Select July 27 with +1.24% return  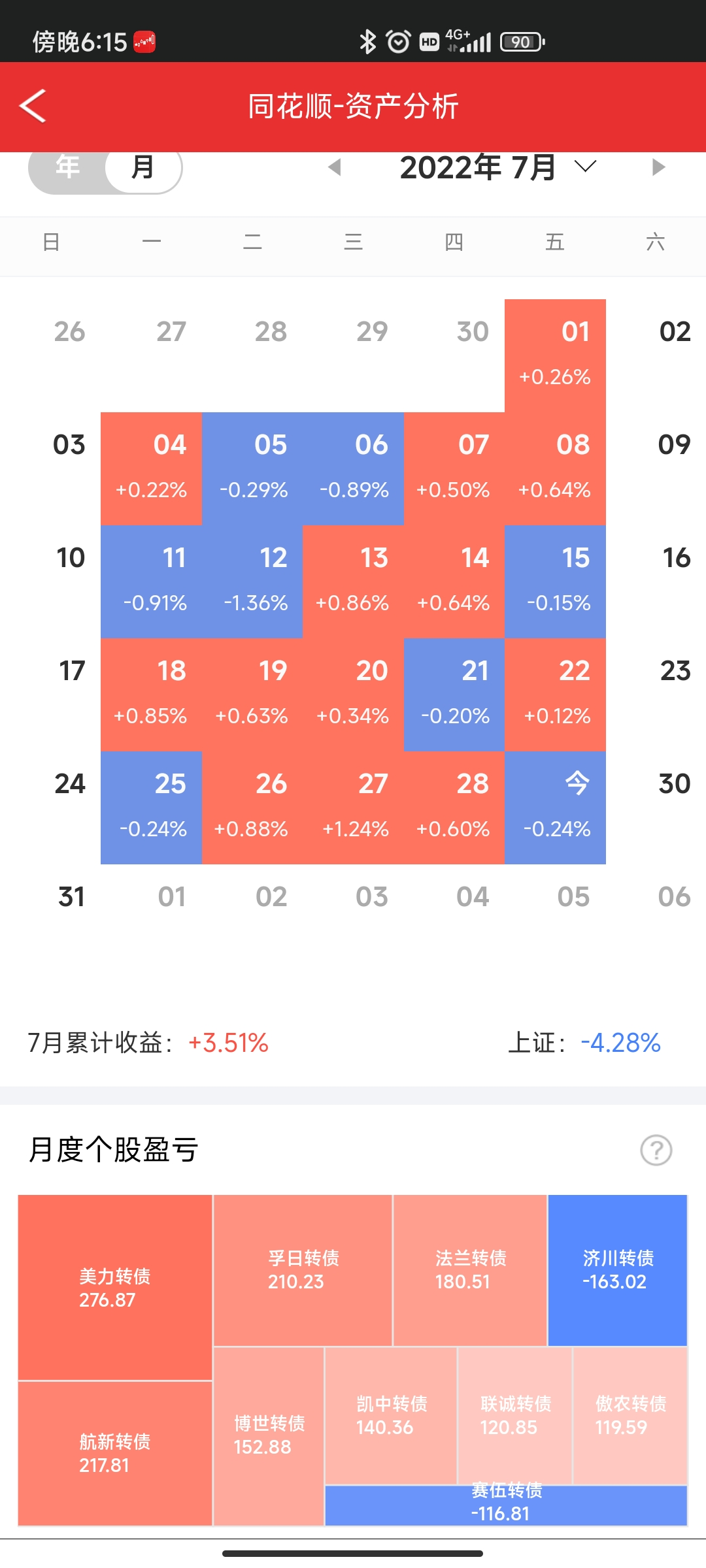pyautogui.click(x=353, y=808)
